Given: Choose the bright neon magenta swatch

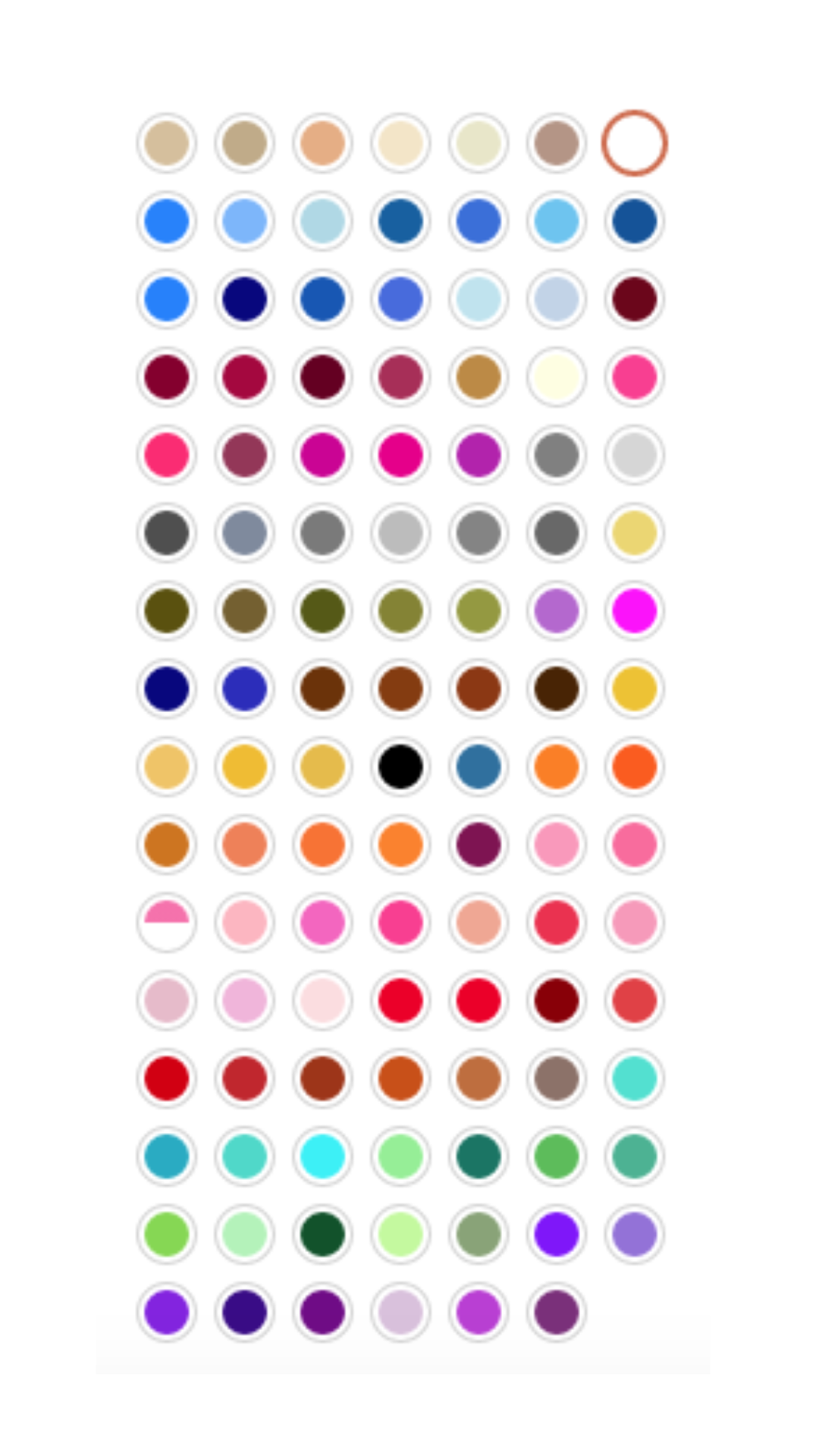Looking at the screenshot, I should coord(635,610).
